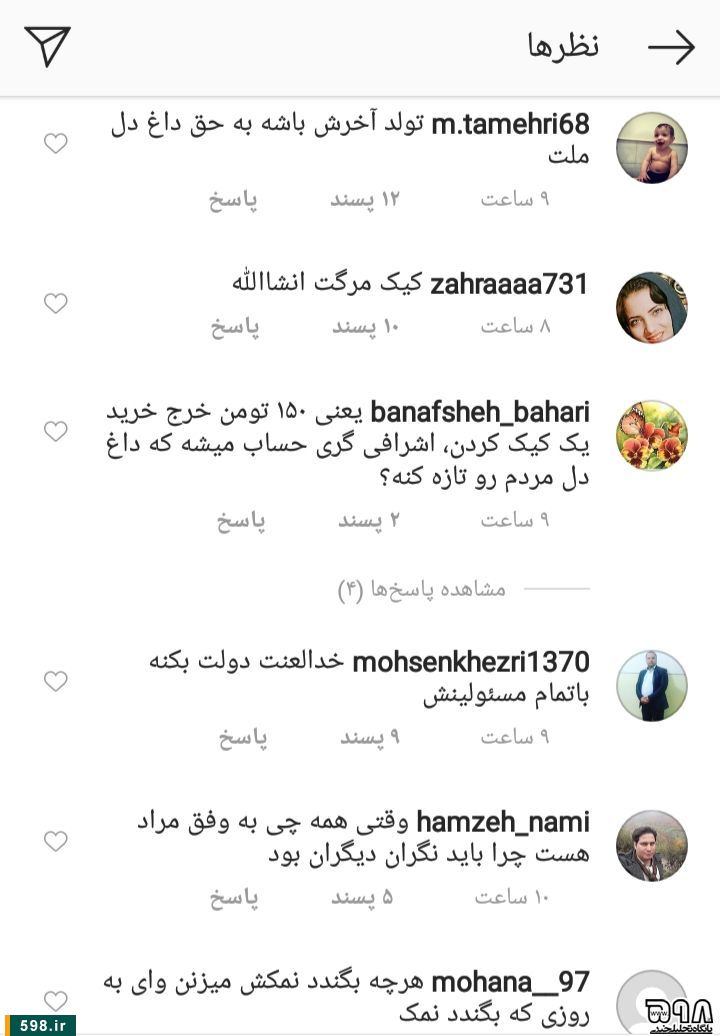Screen dimensions: 720x1036
Task: Like mohsenkhezri1370's comment
Action: tap(56, 682)
